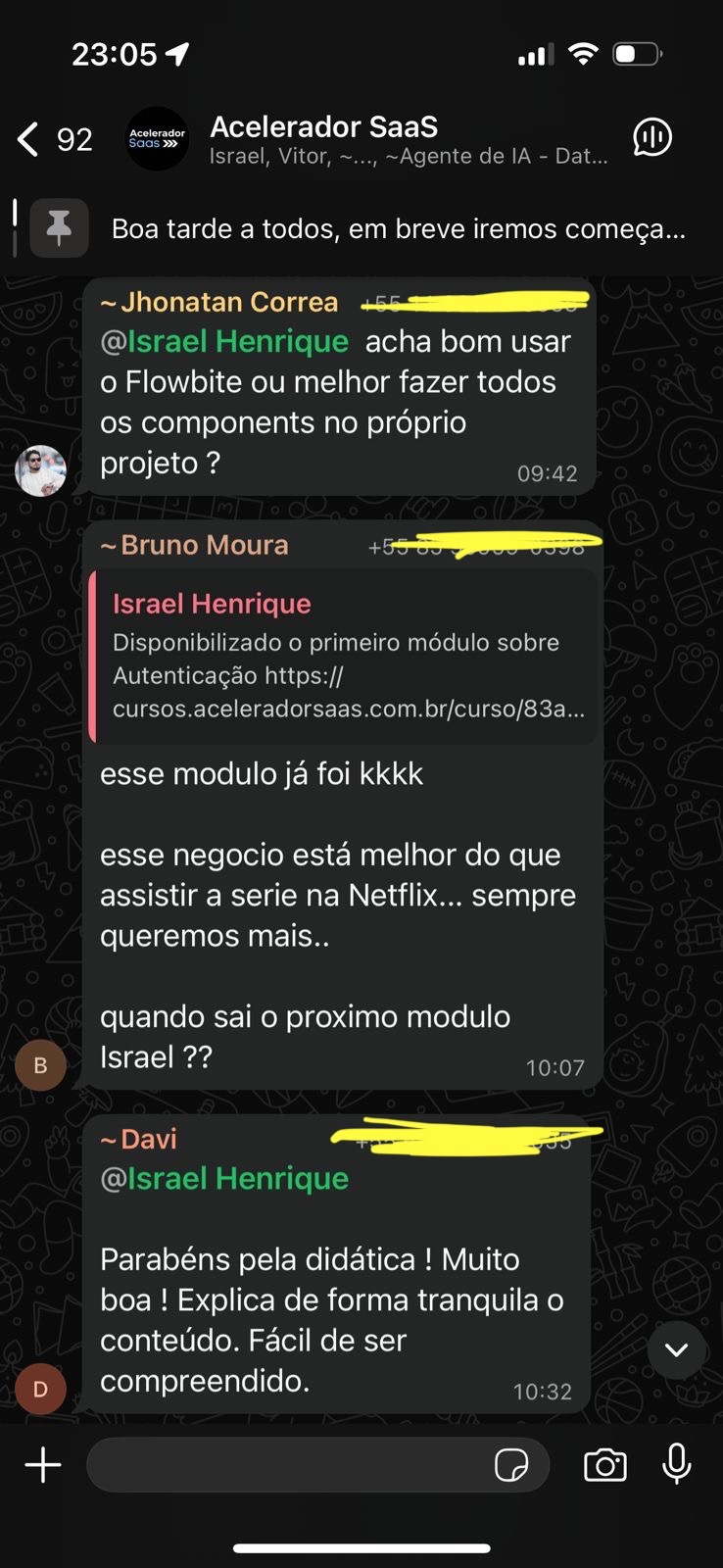This screenshot has width=723, height=1568.
Task: Open the camera
Action: click(605, 1465)
